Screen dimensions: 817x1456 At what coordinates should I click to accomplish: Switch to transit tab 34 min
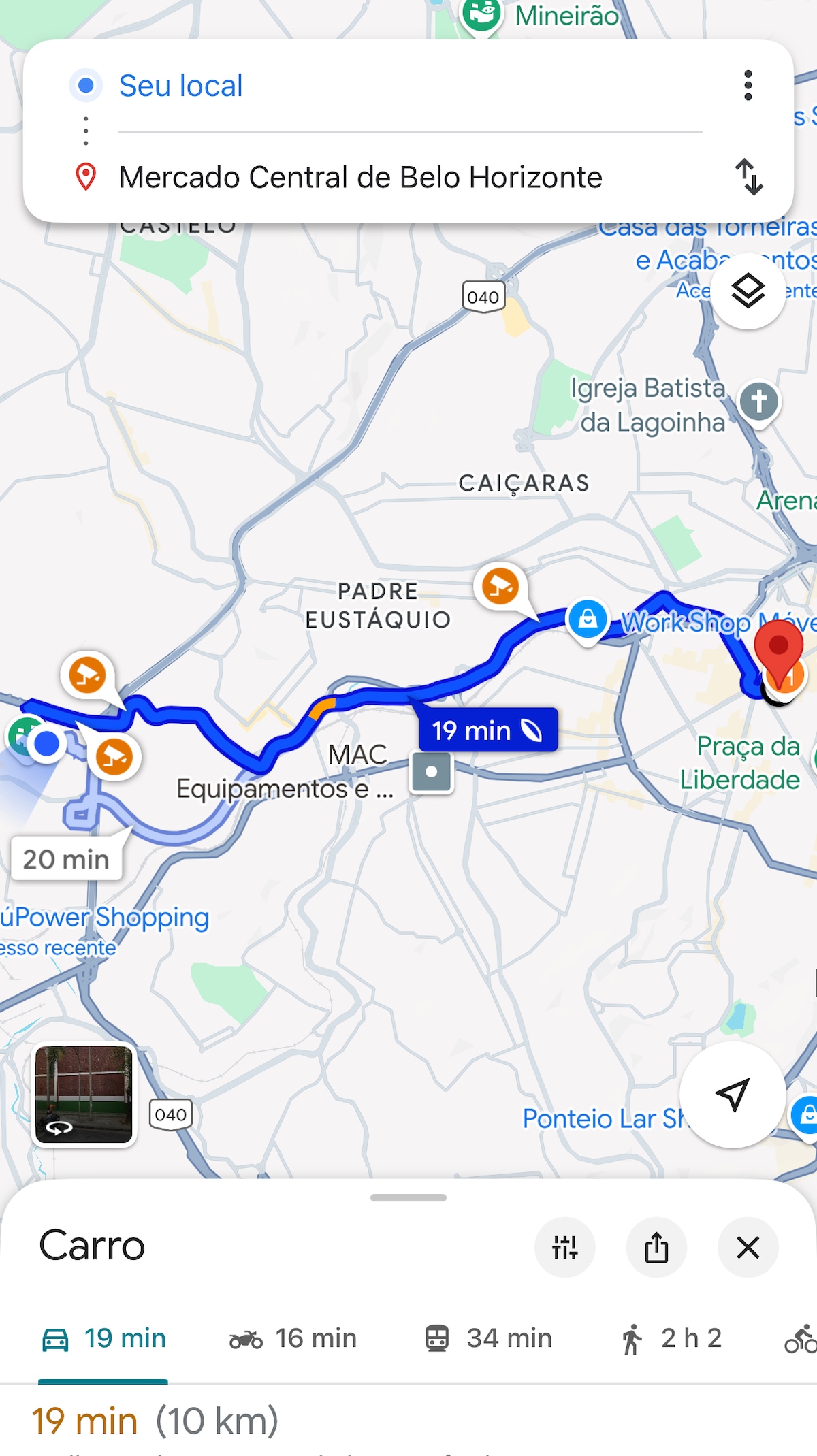click(x=487, y=1338)
